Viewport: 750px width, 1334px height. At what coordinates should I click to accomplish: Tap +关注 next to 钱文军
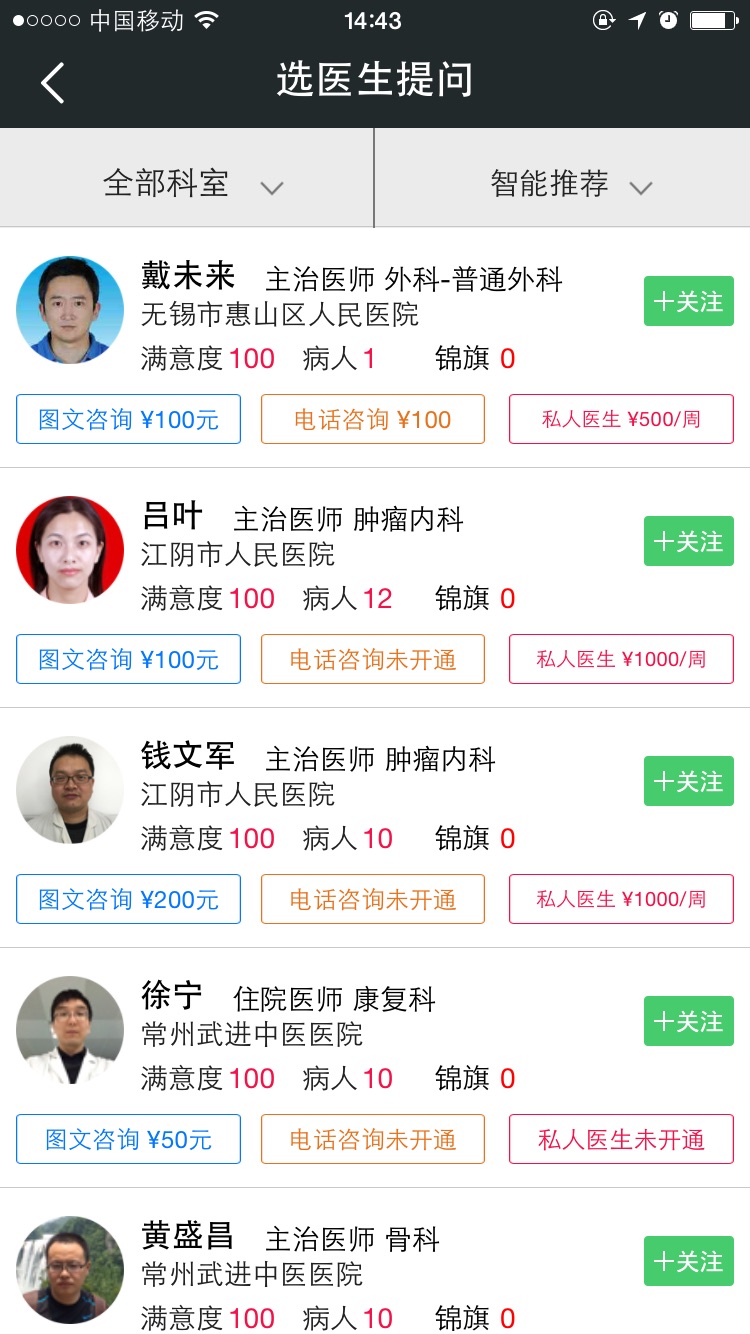coord(688,781)
